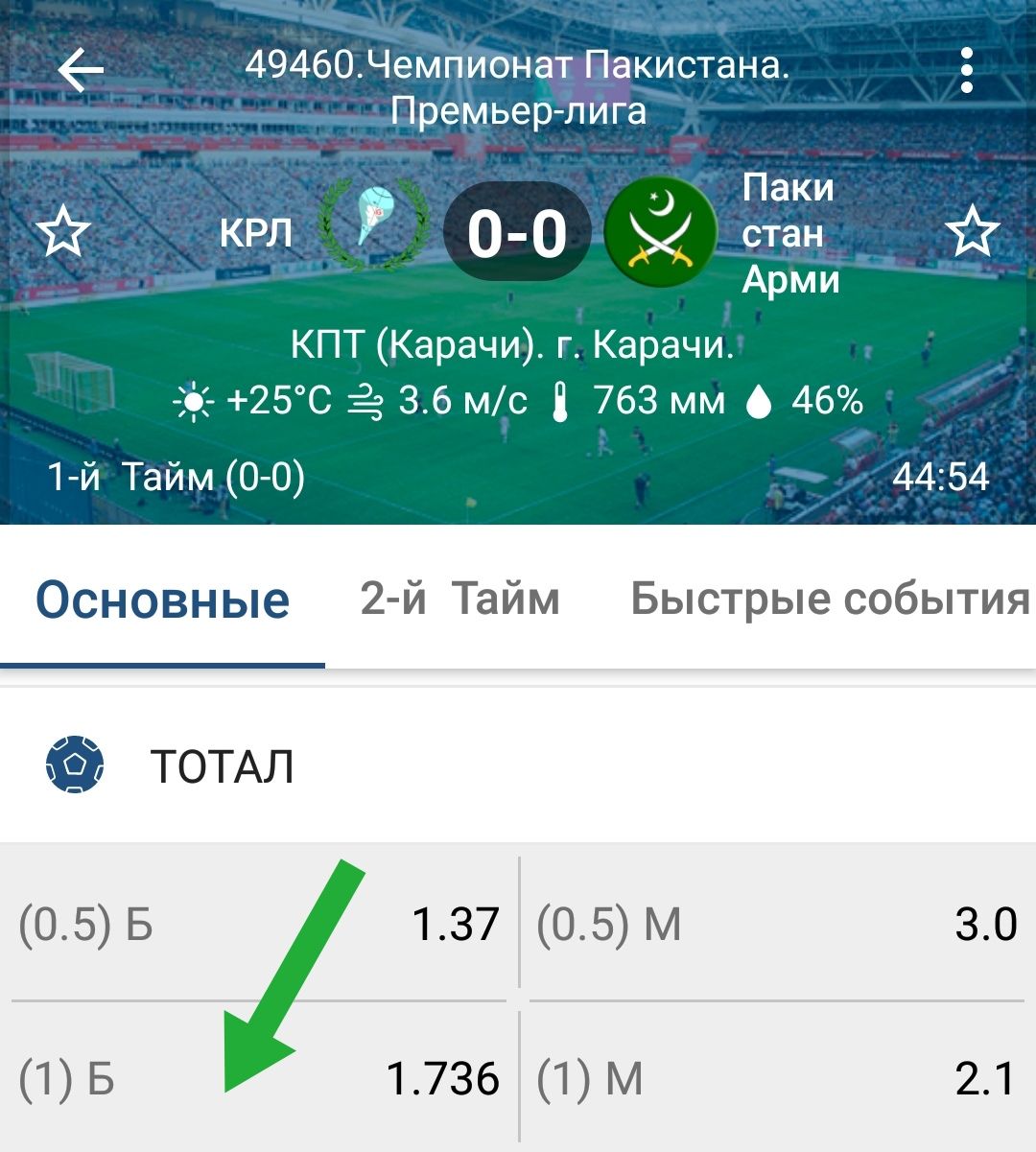The width and height of the screenshot is (1036, 1152).
Task: Switch to the 2-й Тайм tab
Action: tap(459, 599)
